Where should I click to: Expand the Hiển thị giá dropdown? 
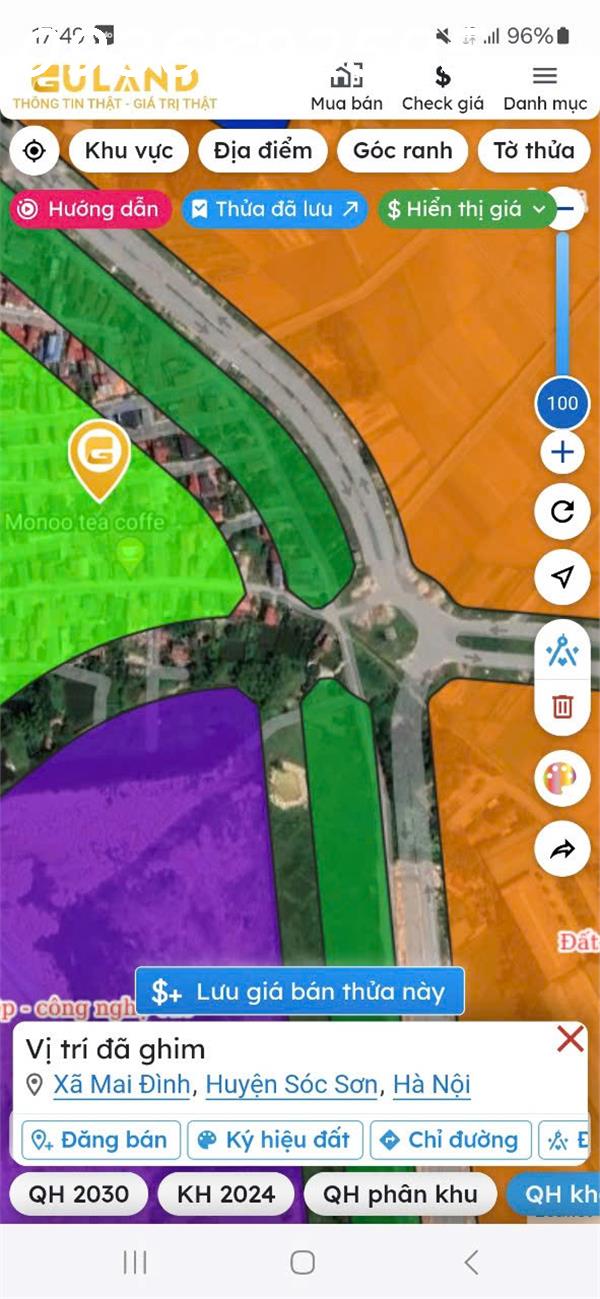[x=466, y=209]
